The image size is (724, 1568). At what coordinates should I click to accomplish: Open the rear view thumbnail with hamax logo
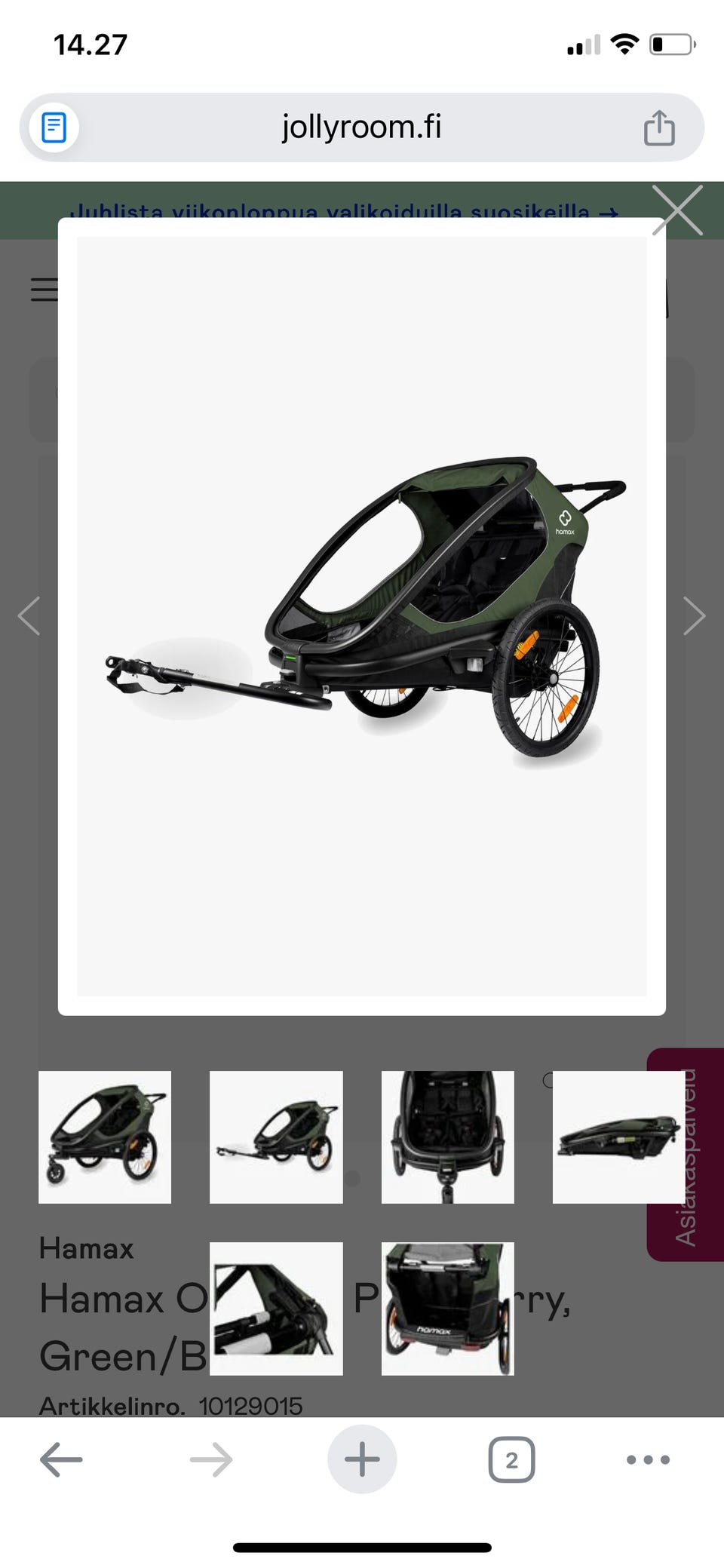point(447,1308)
